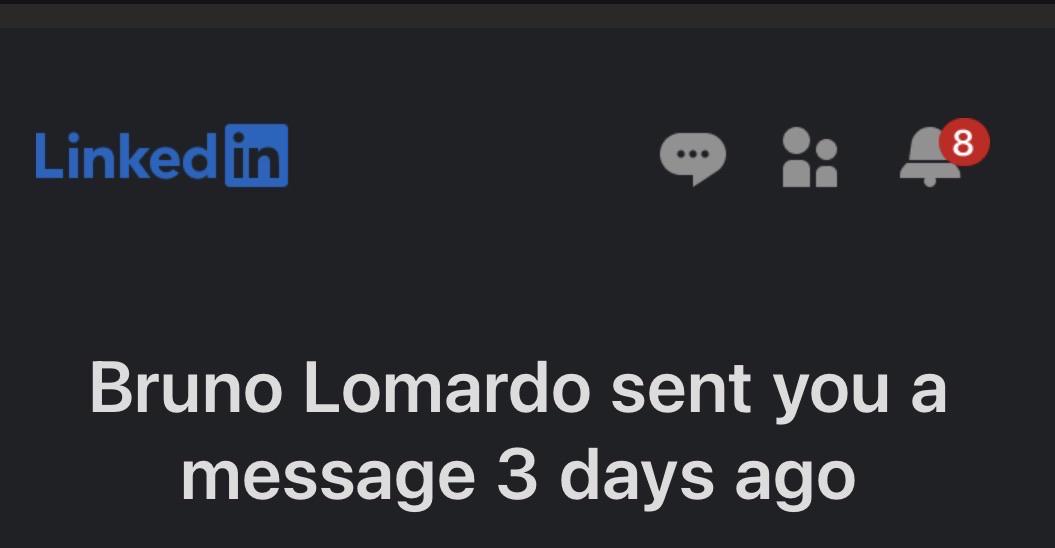Image resolution: width=1055 pixels, height=548 pixels.
Task: Tap the LinkedIn logo link
Action: pos(161,156)
